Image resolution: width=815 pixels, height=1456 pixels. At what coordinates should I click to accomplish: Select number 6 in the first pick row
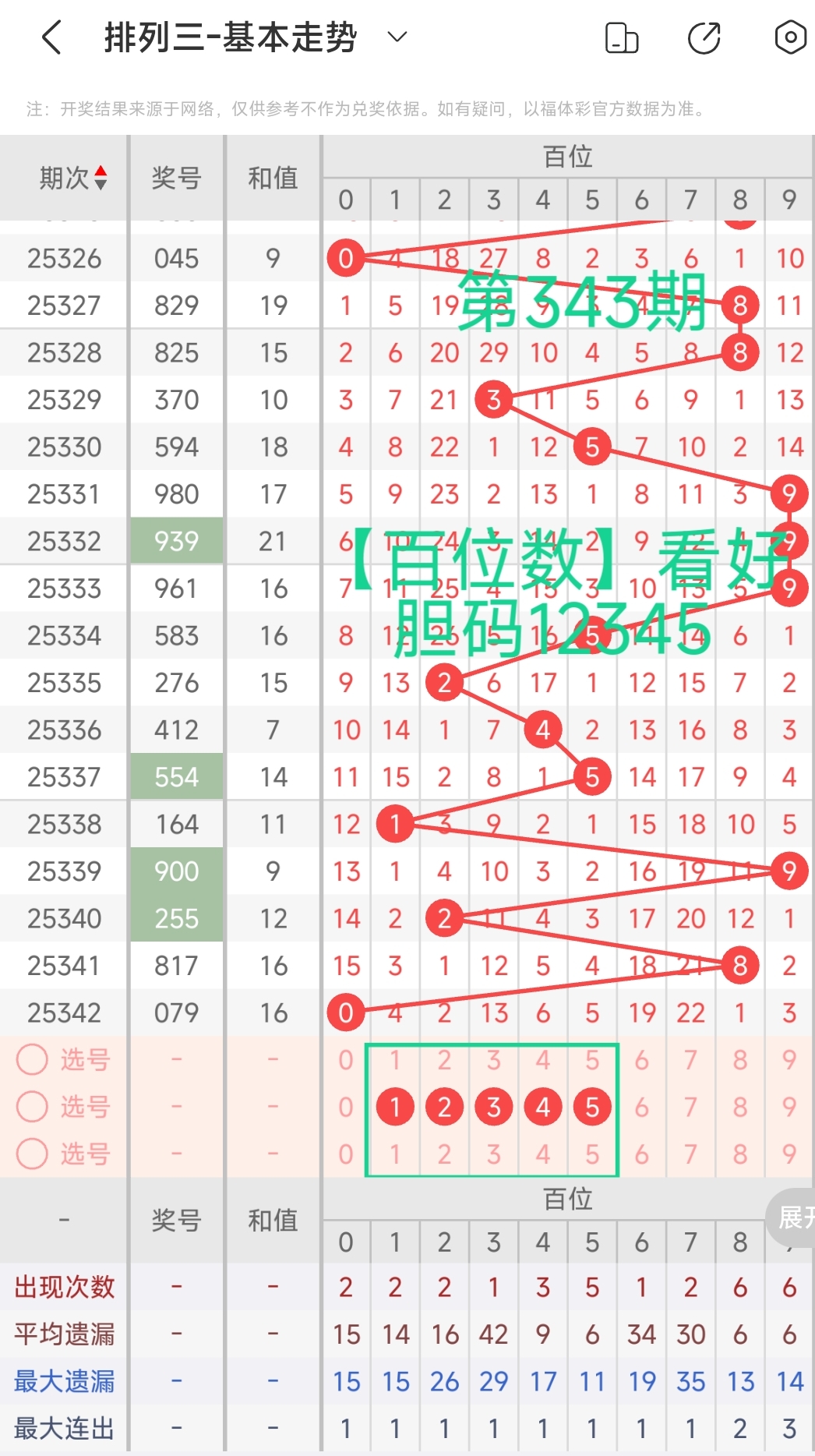pyautogui.click(x=641, y=1060)
